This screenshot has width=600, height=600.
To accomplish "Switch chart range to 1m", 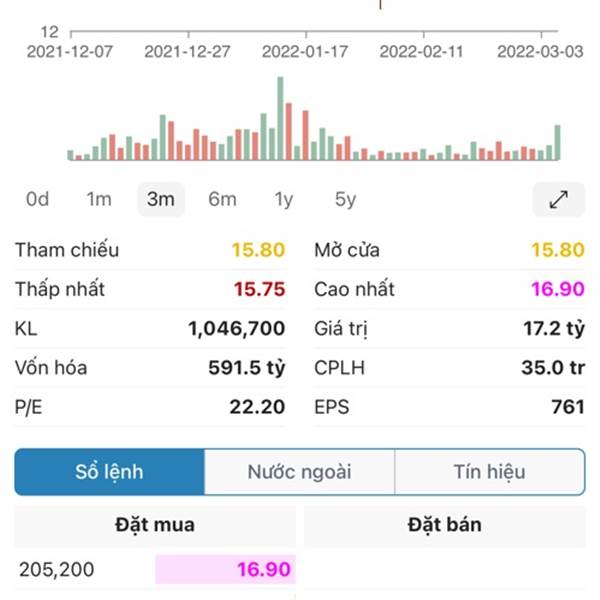I will pyautogui.click(x=99, y=199).
